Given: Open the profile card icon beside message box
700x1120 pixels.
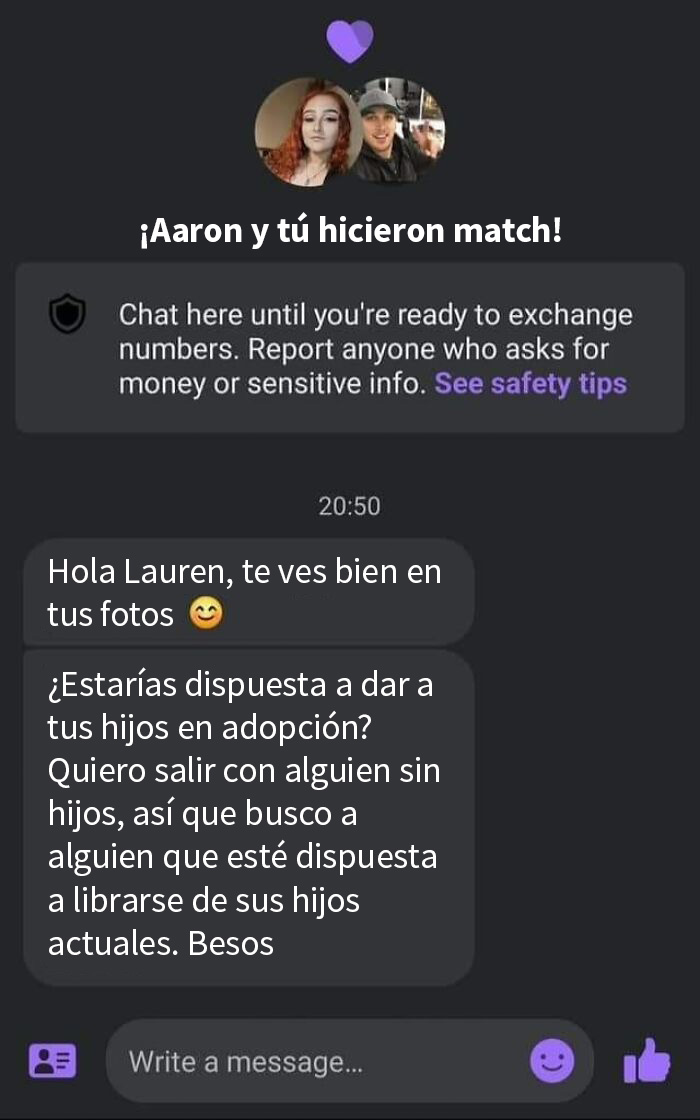Looking at the screenshot, I should coord(52,1061).
